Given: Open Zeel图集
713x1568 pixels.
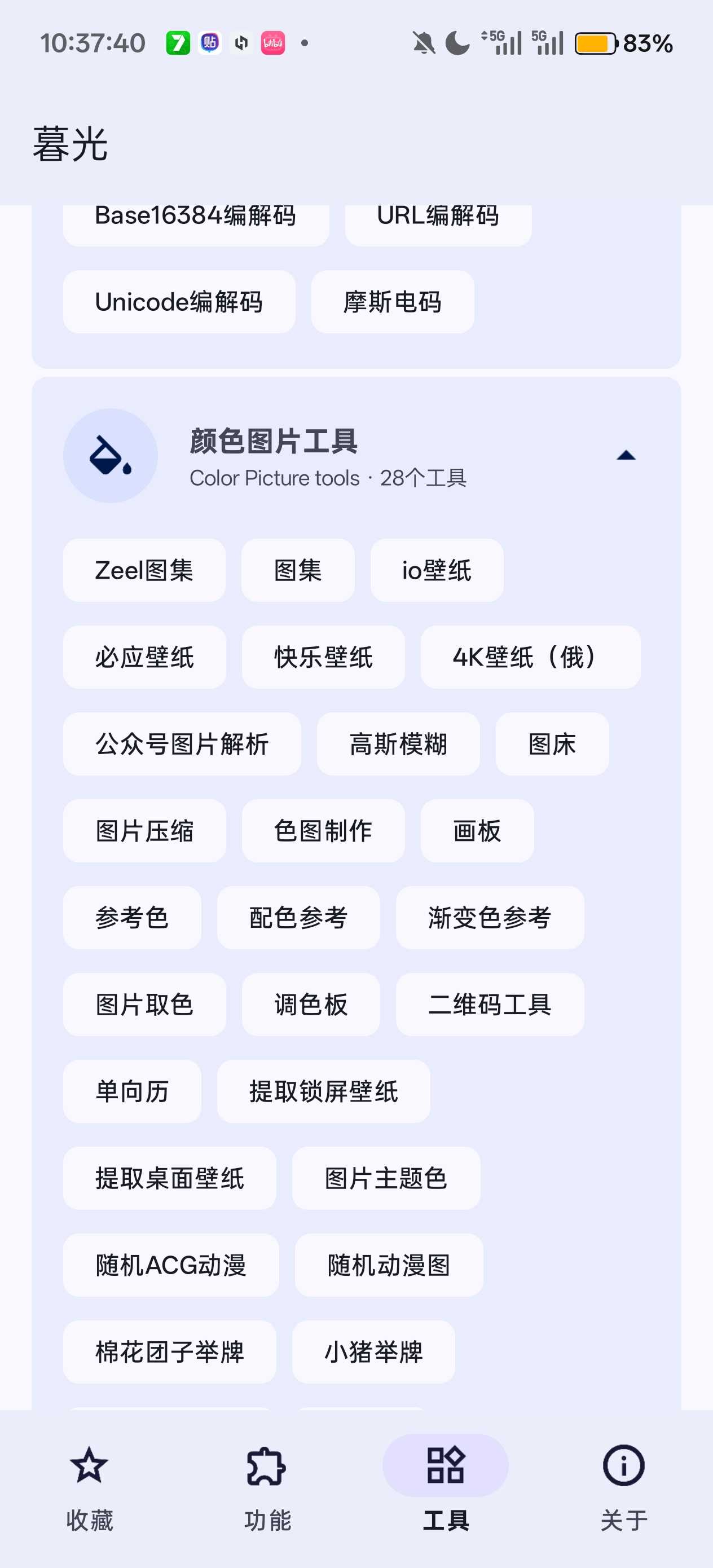Looking at the screenshot, I should (144, 570).
